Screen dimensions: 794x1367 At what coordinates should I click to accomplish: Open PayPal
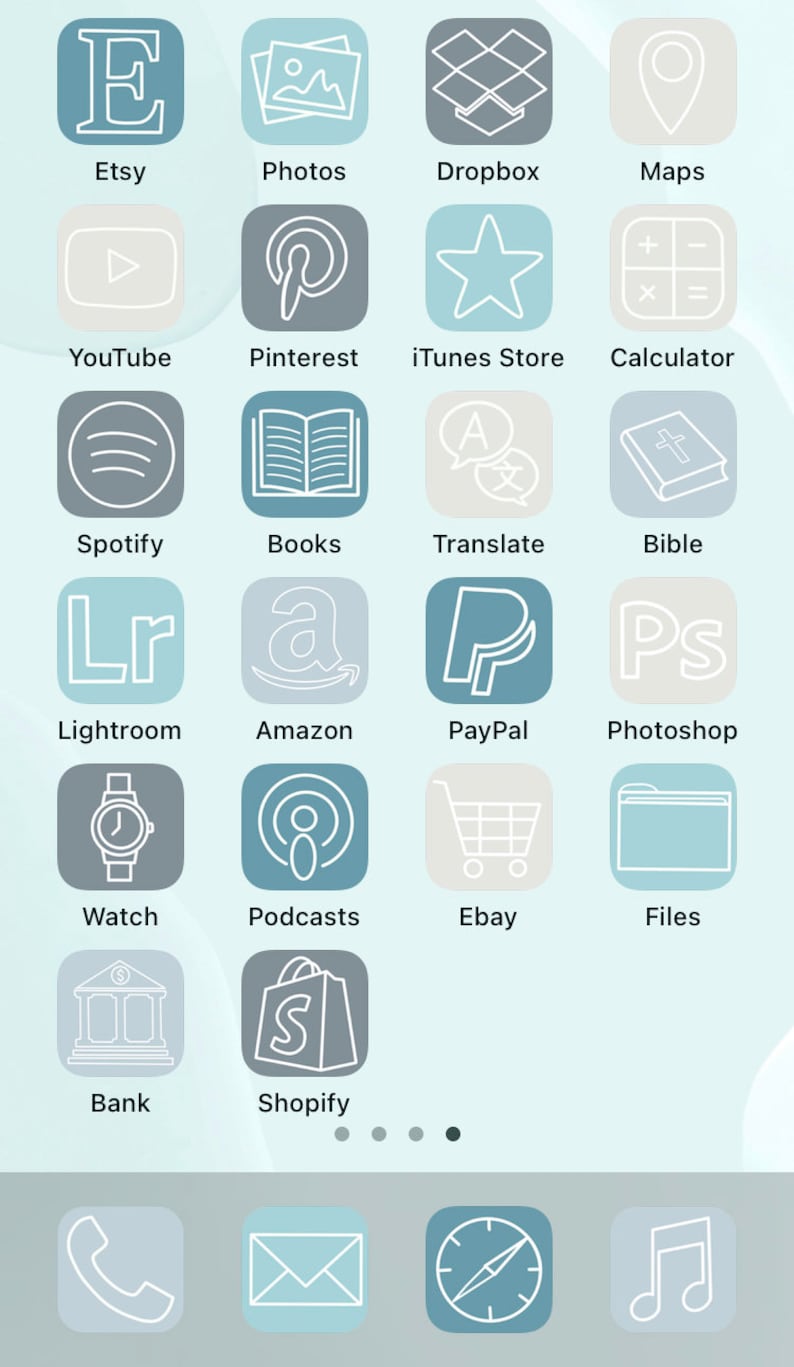(488, 640)
